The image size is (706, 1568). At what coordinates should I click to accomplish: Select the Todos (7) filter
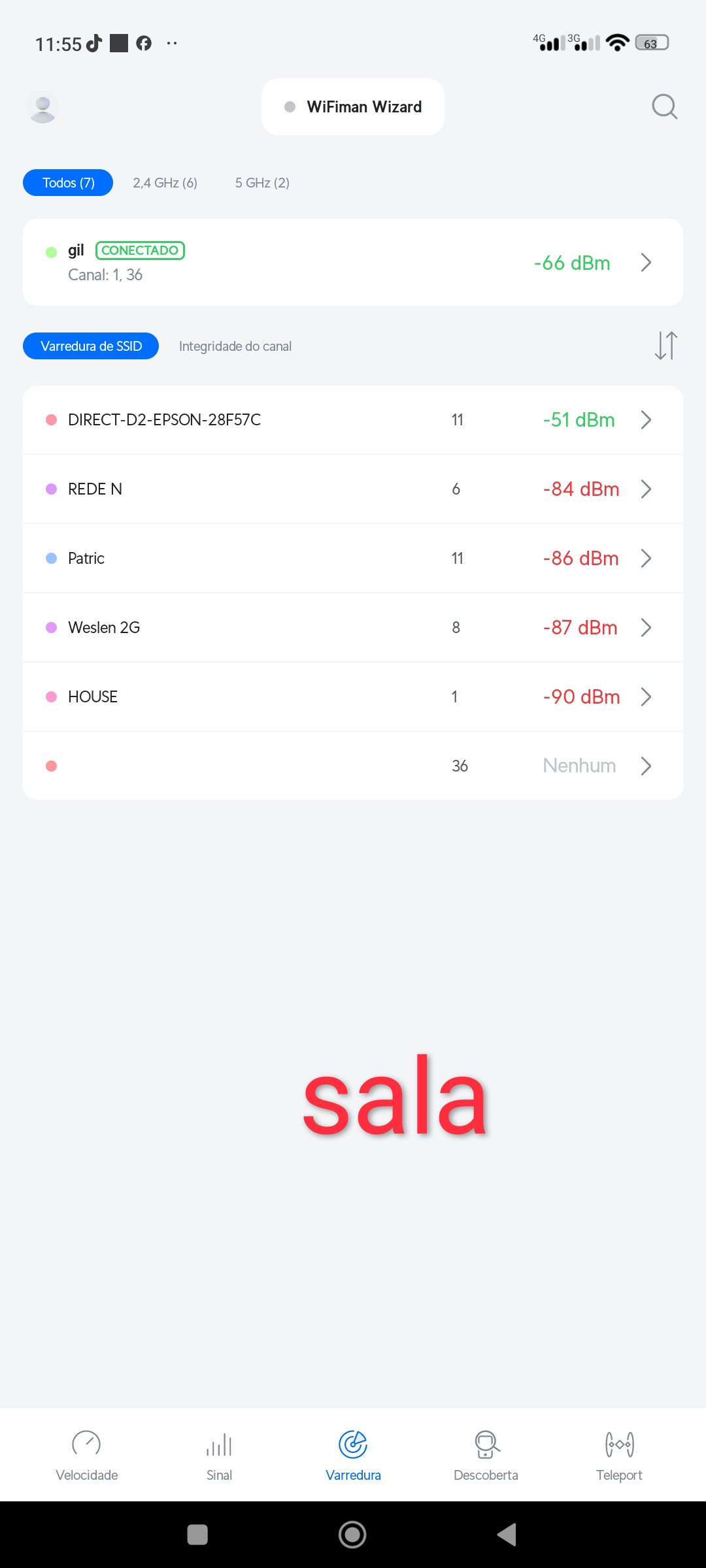(x=68, y=183)
